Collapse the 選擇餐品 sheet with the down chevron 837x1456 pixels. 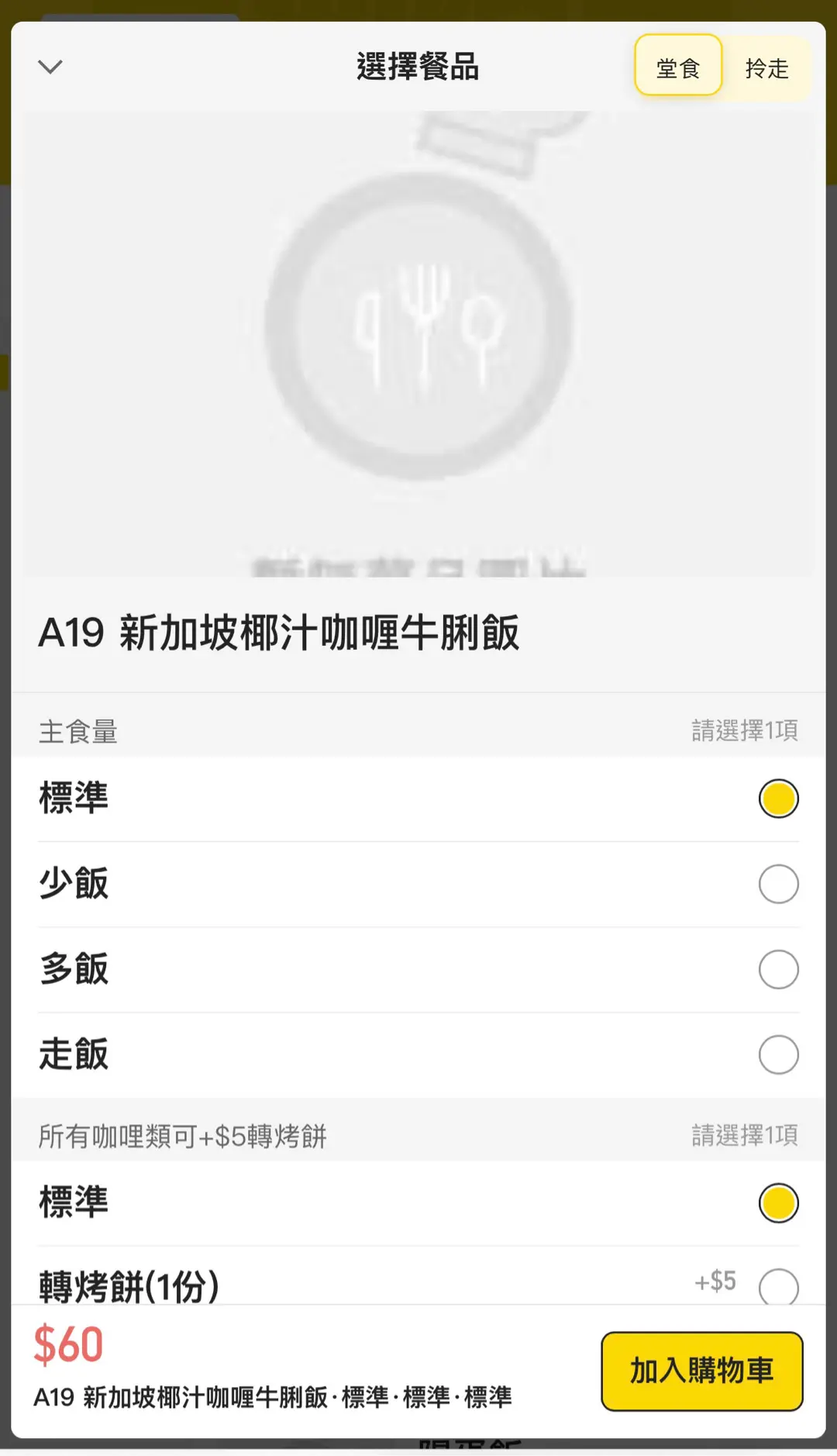[50, 67]
